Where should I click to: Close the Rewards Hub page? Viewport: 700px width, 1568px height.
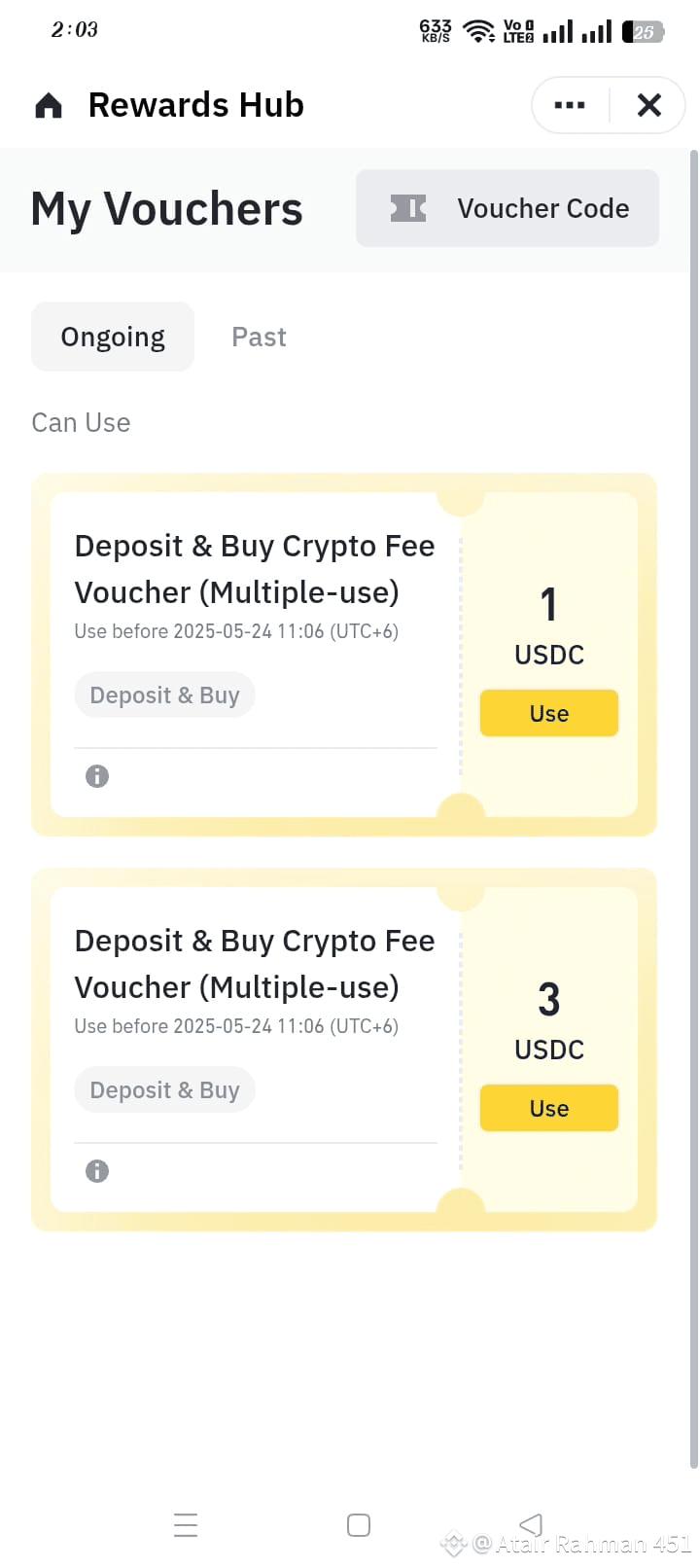pyautogui.click(x=648, y=105)
